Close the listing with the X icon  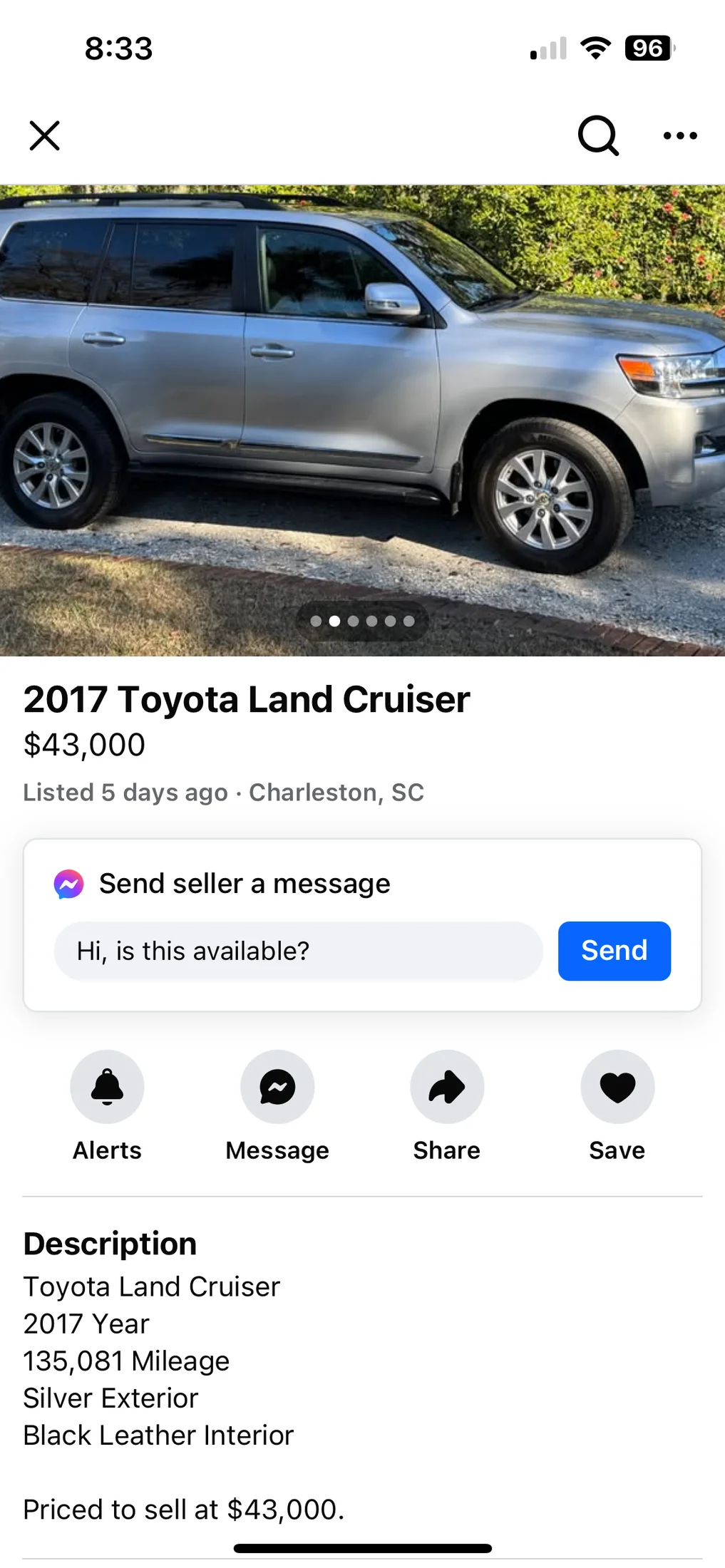point(44,135)
